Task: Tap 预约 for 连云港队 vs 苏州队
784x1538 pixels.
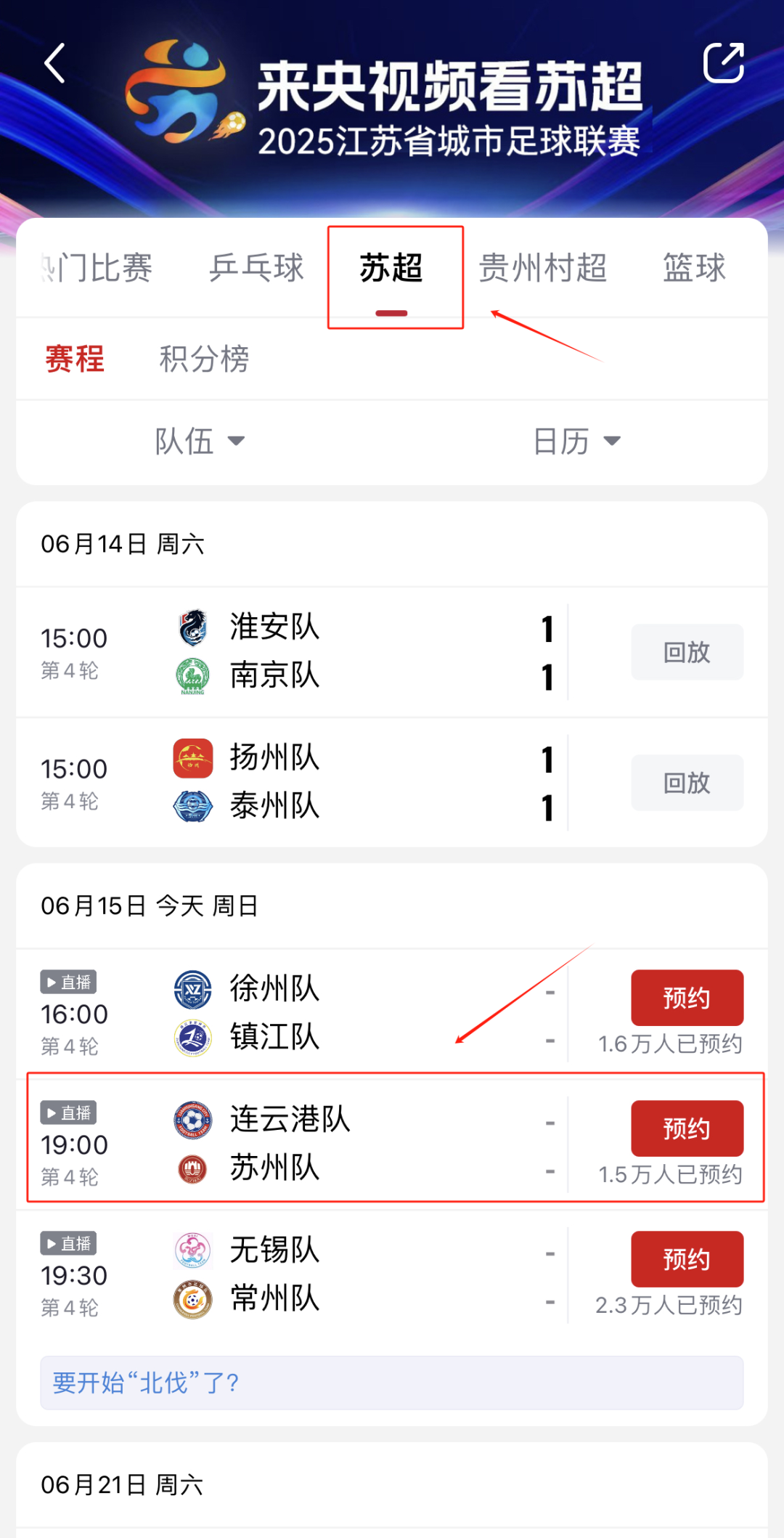Action: coord(687,1128)
